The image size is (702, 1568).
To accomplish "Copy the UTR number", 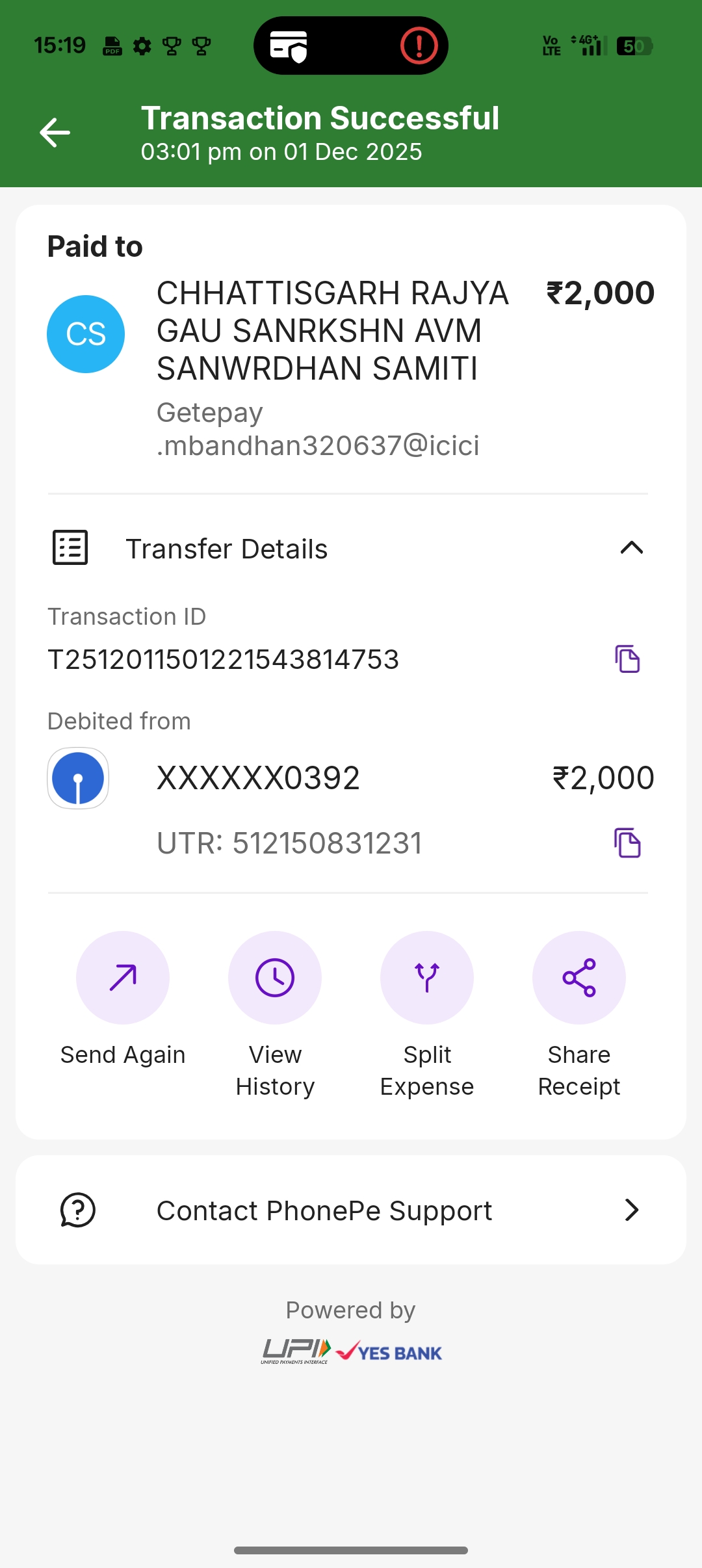I will click(627, 843).
